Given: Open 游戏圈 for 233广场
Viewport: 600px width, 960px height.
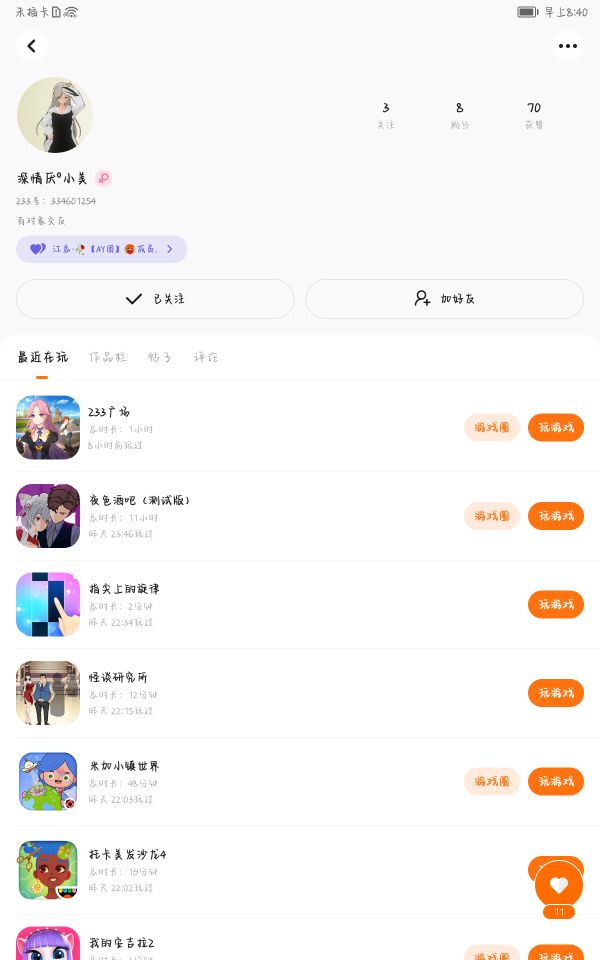Looking at the screenshot, I should pyautogui.click(x=492, y=428).
